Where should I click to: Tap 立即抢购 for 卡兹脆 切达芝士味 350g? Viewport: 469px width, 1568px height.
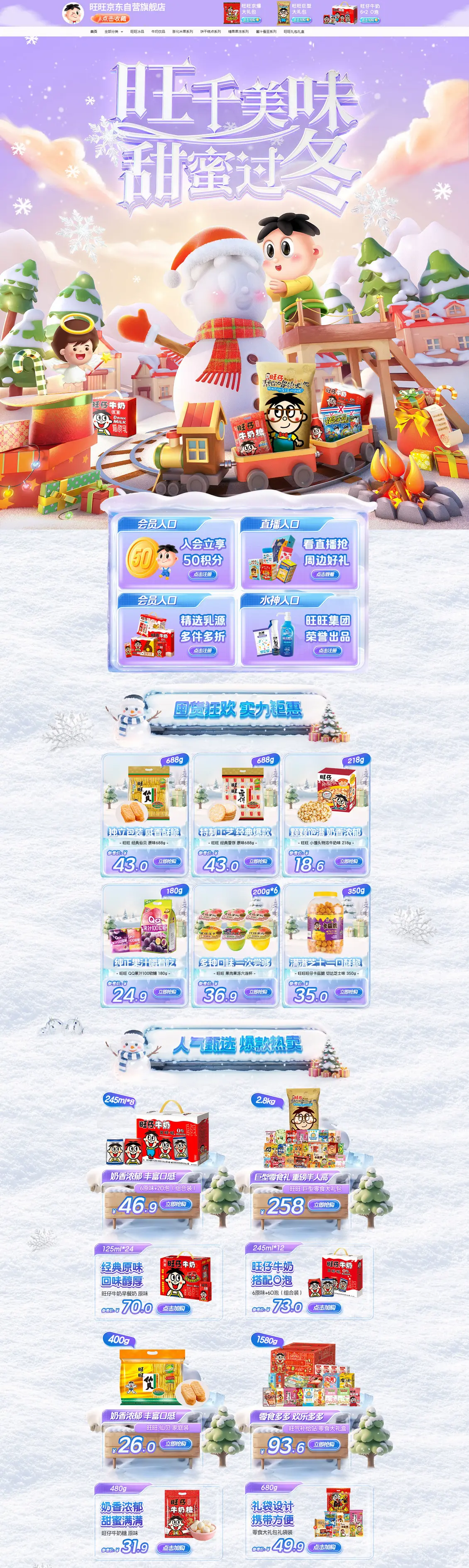point(349,991)
